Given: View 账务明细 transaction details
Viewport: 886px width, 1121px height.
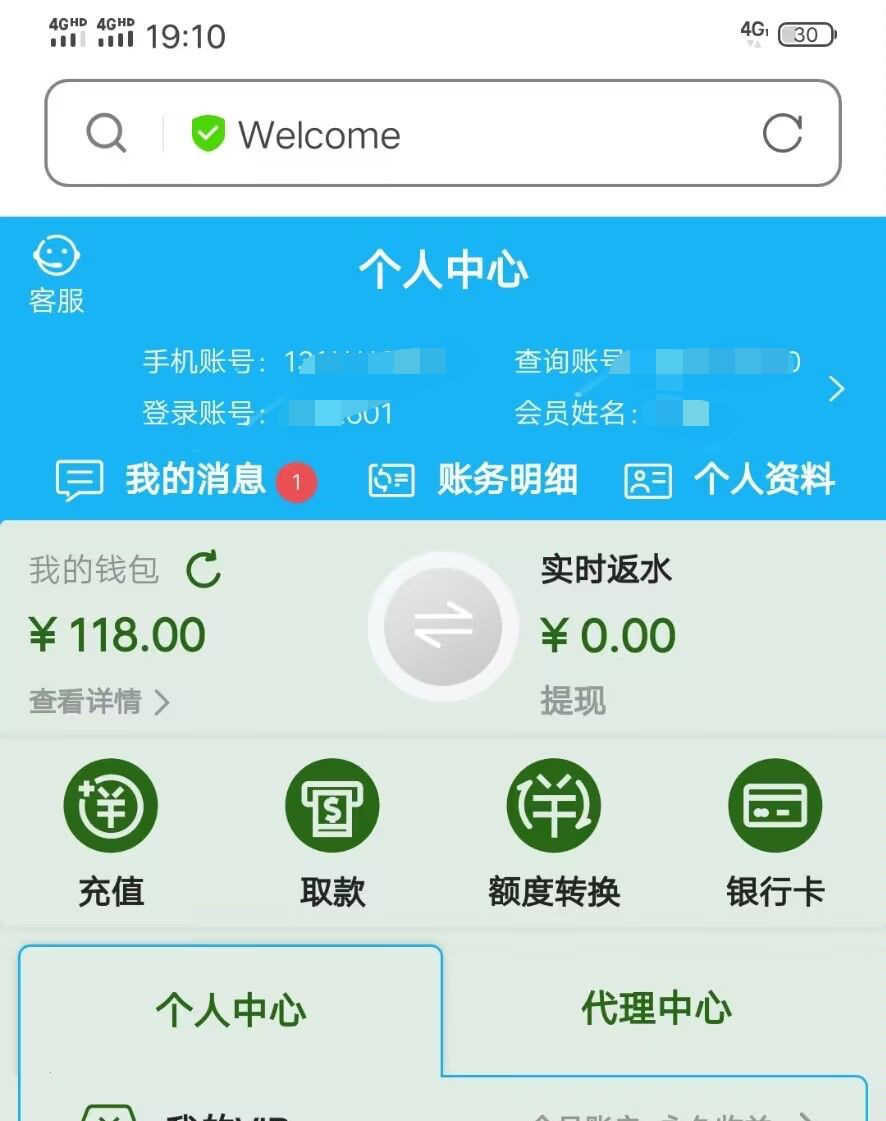Looking at the screenshot, I should pos(474,481).
